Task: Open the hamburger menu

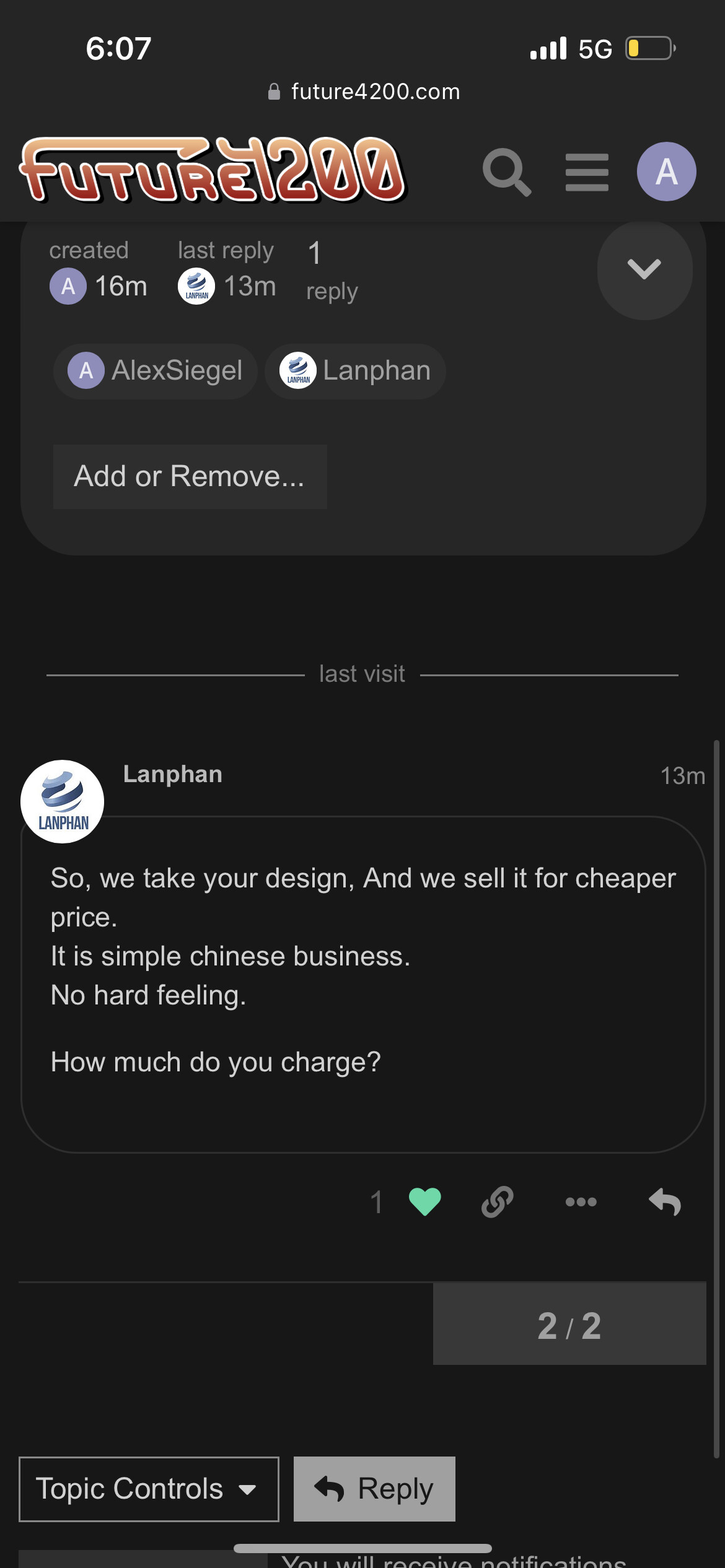Action: 587,172
